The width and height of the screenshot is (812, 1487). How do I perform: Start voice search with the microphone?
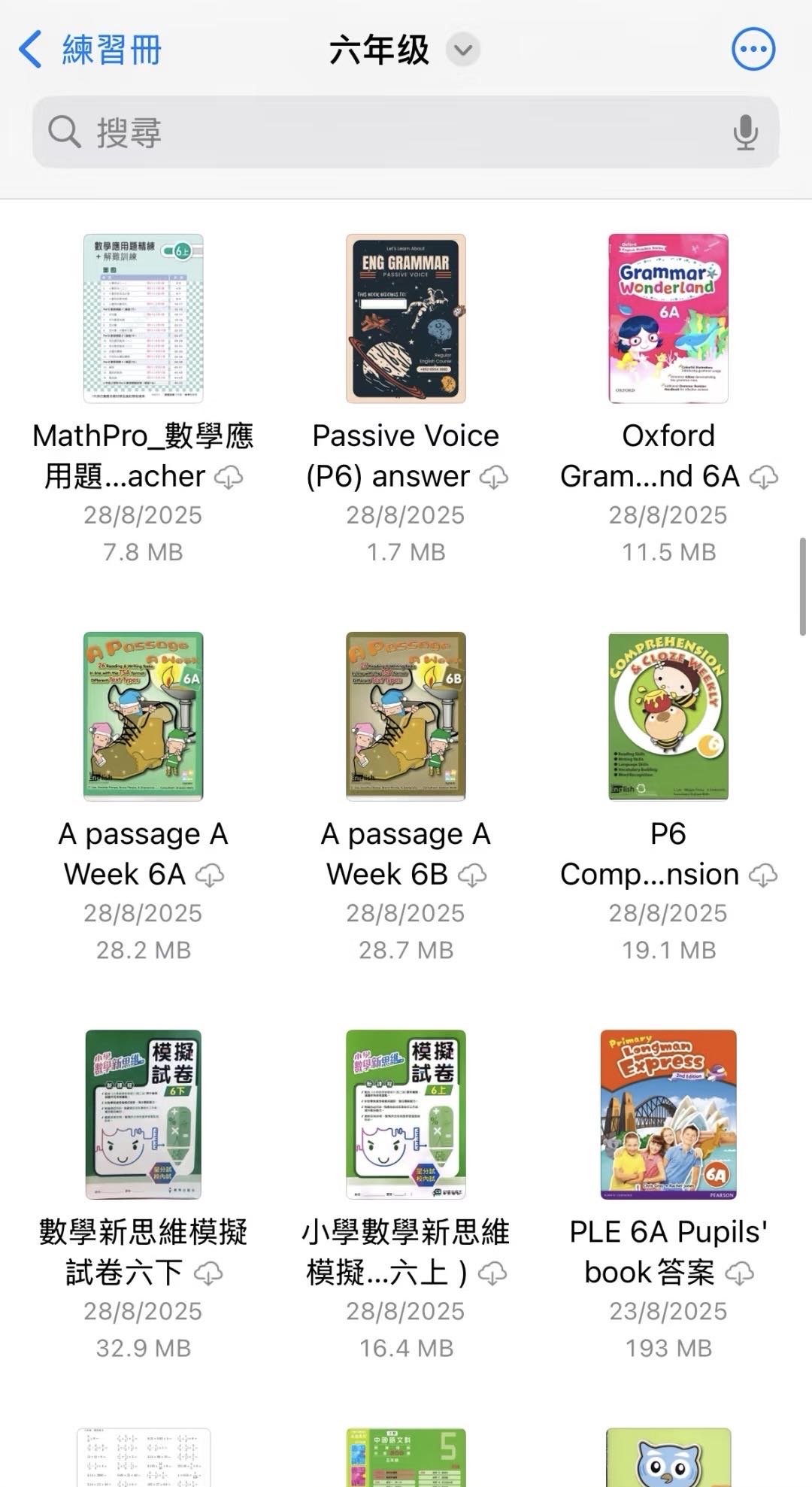pos(745,132)
